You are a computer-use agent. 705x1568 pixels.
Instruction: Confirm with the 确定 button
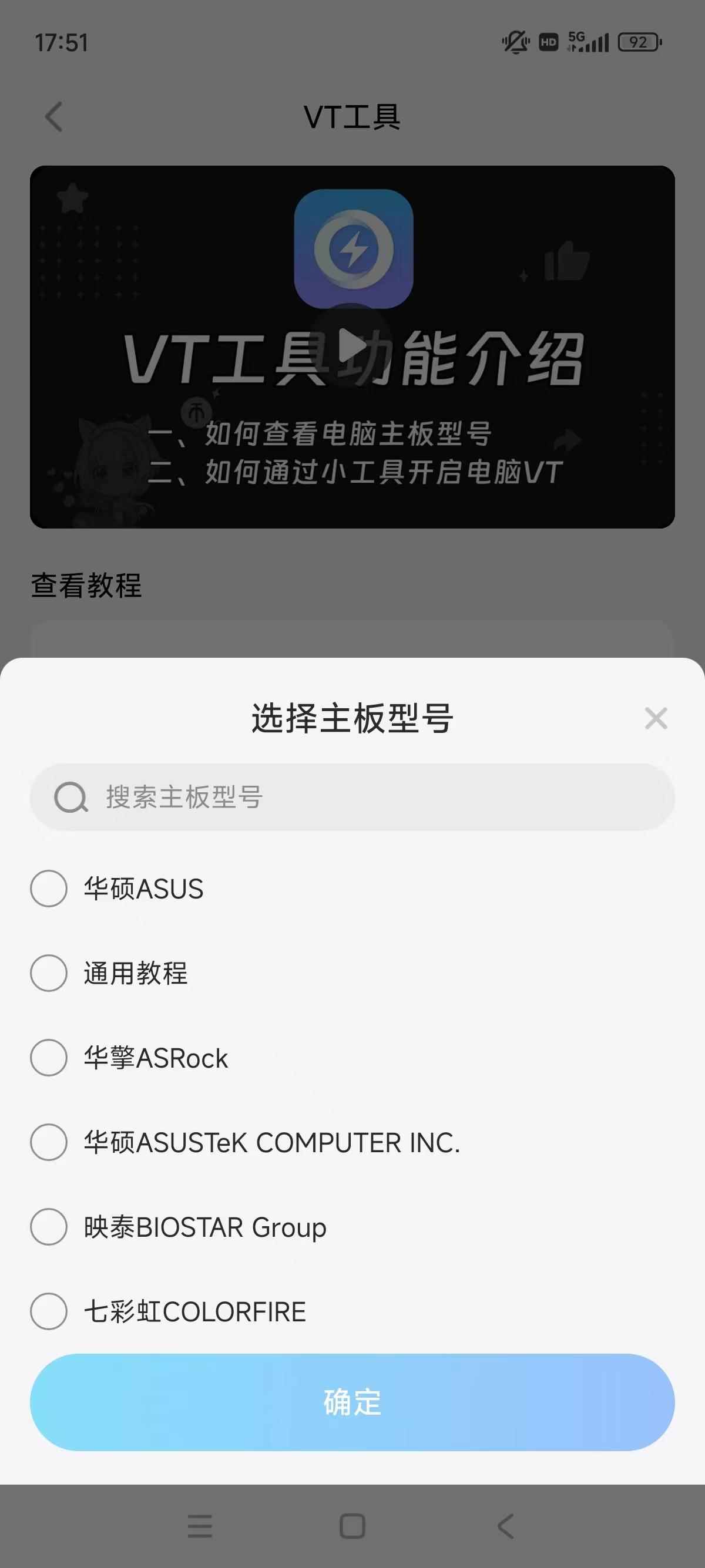coord(352,1402)
